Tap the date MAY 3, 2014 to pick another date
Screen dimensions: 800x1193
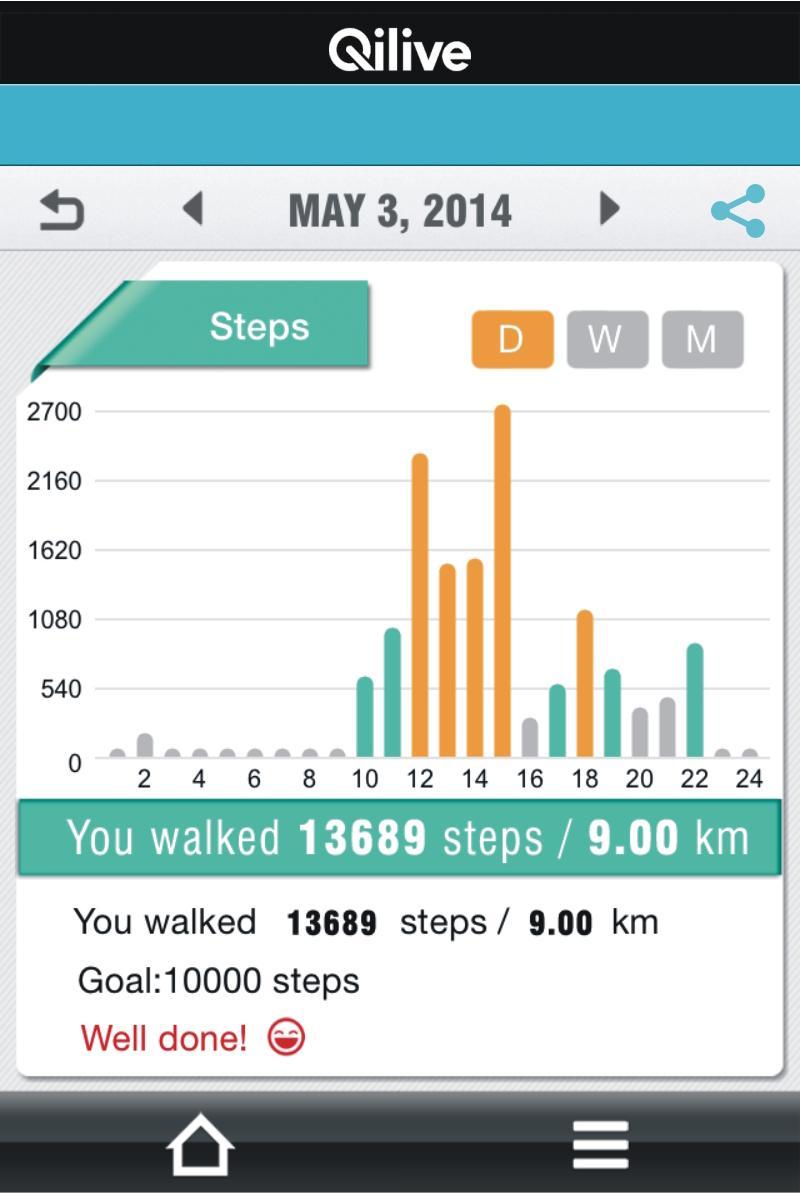click(x=400, y=209)
